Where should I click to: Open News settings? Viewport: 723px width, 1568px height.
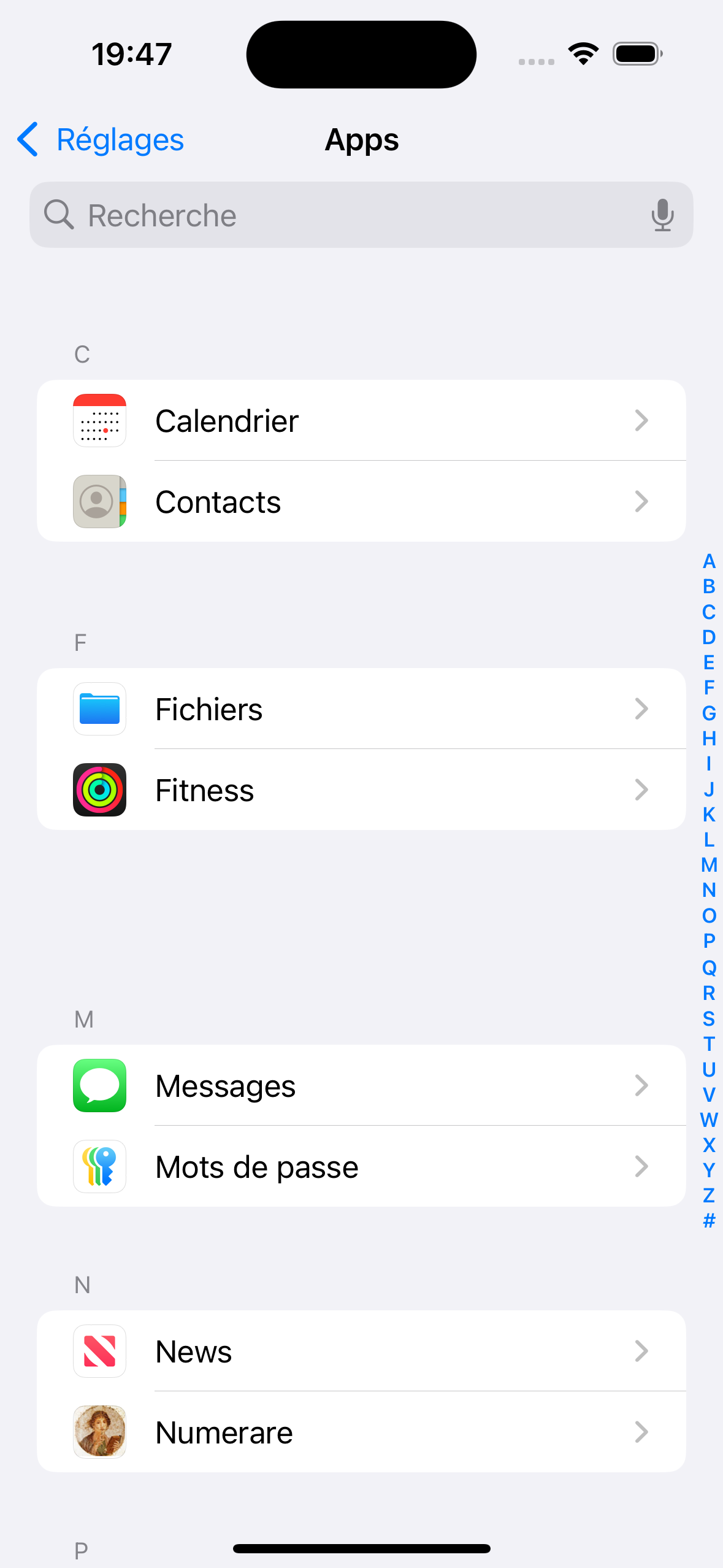[x=361, y=1351]
